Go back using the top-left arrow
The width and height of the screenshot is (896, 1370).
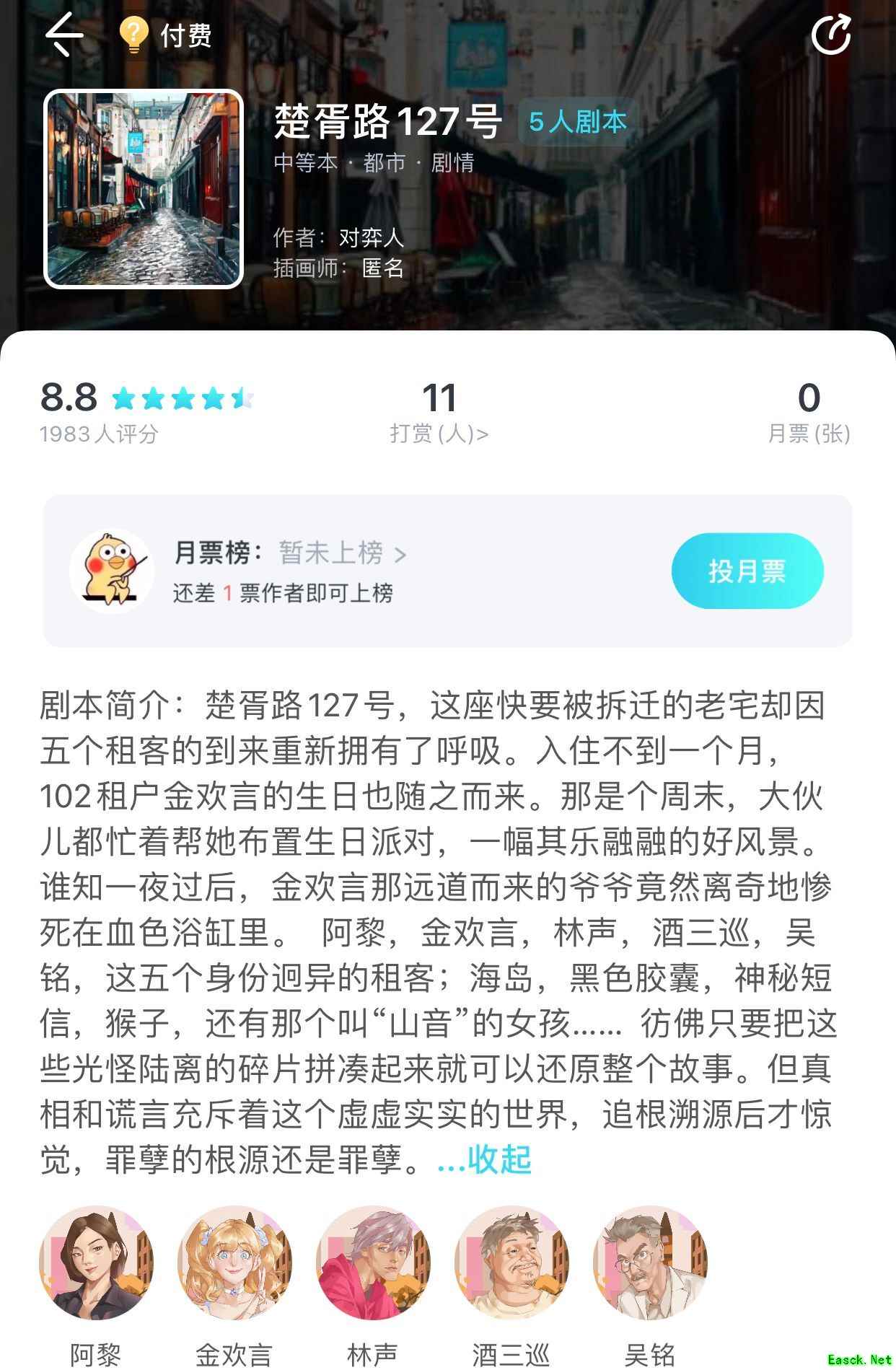64,34
